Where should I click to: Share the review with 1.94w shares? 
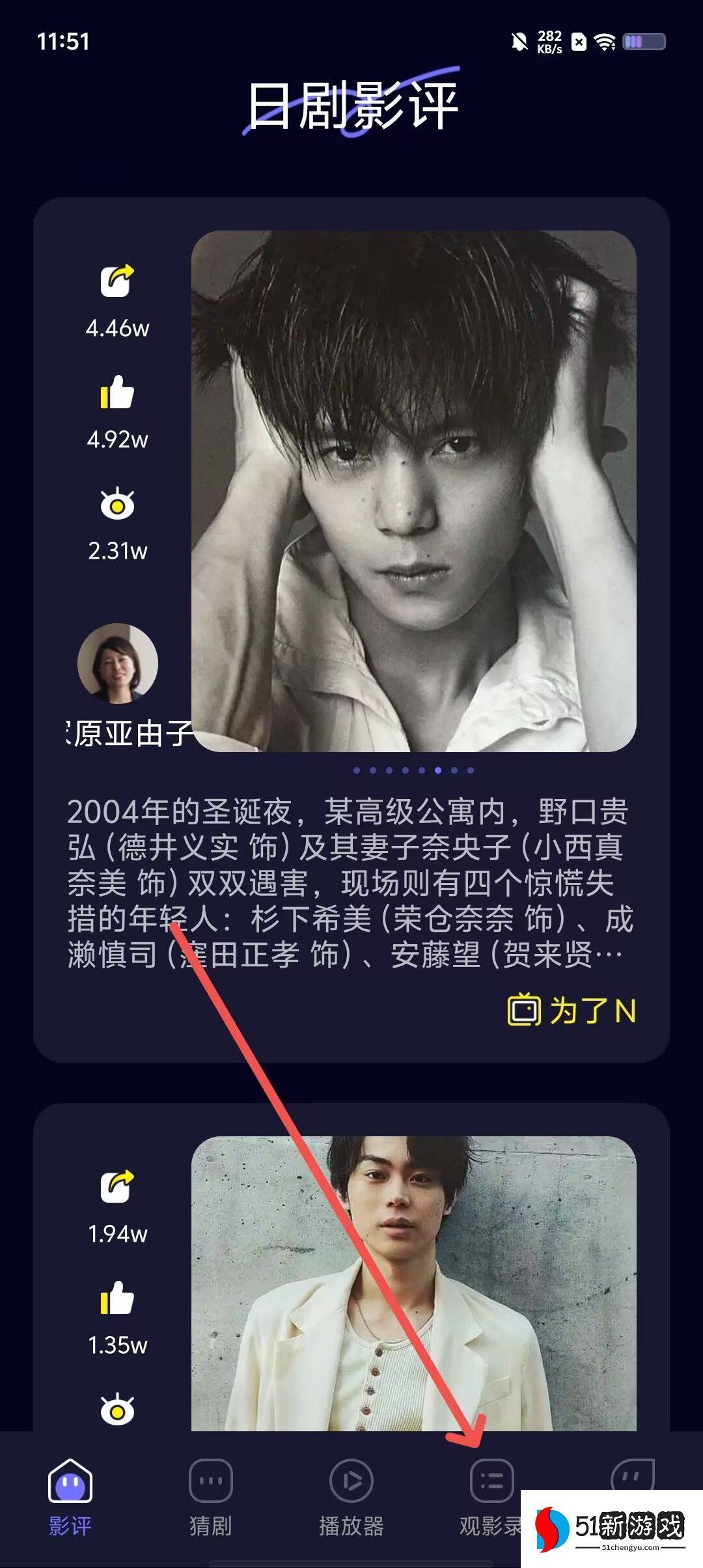pyautogui.click(x=117, y=1187)
